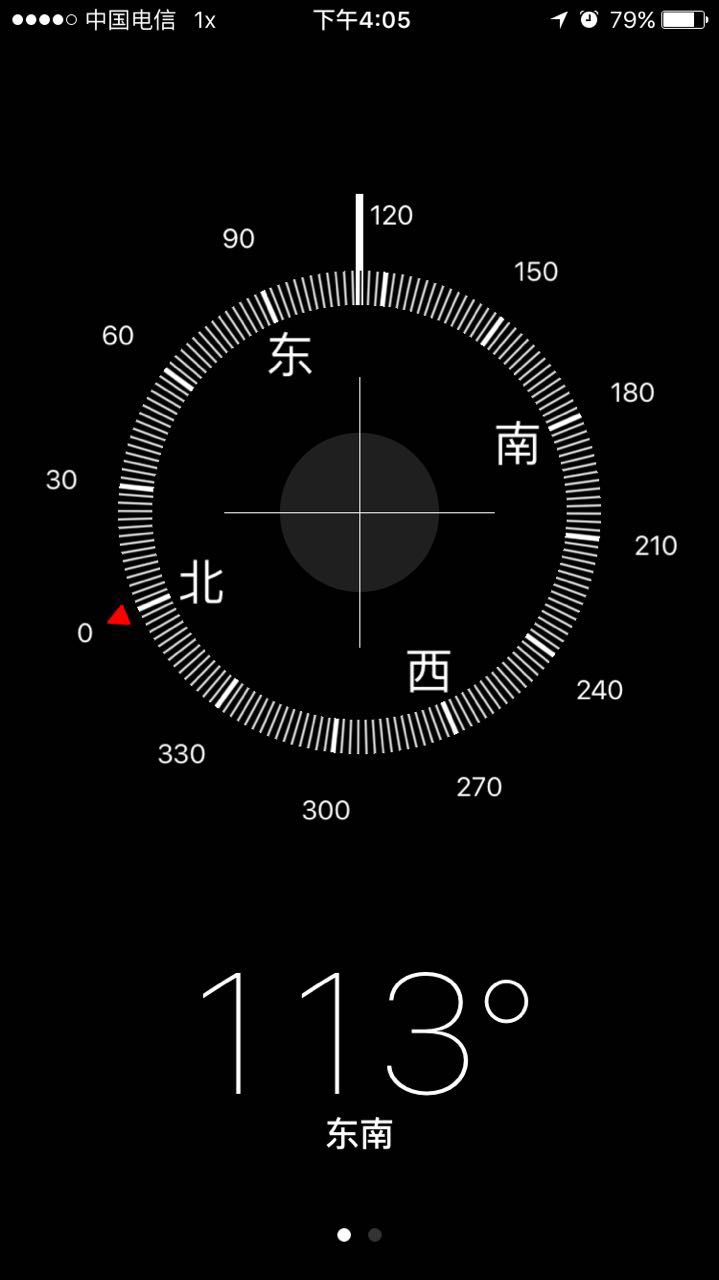The height and width of the screenshot is (1280, 719).
Task: Tap the compass dial to lock heading
Action: pos(359,512)
